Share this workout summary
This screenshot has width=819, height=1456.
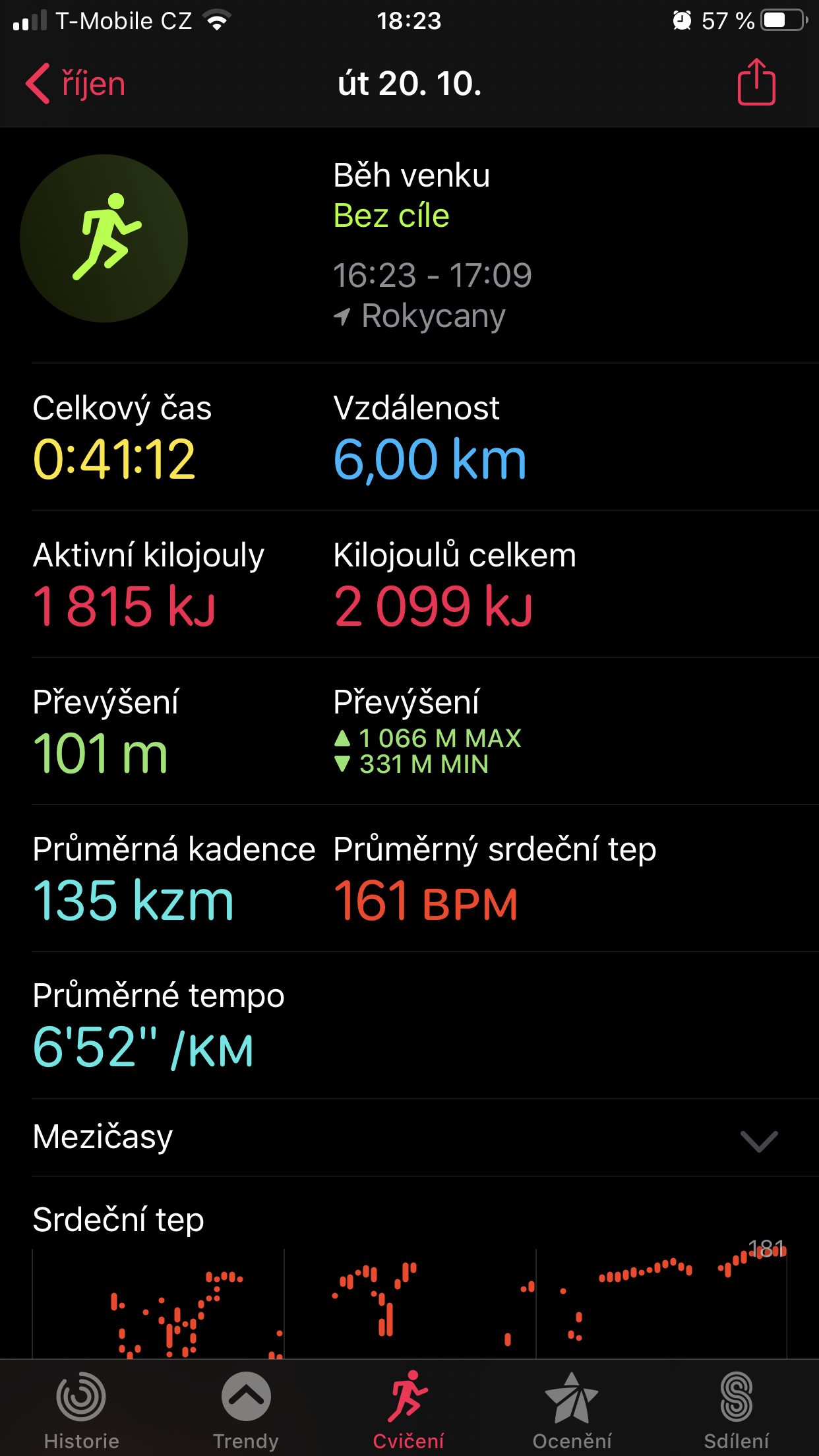[756, 82]
